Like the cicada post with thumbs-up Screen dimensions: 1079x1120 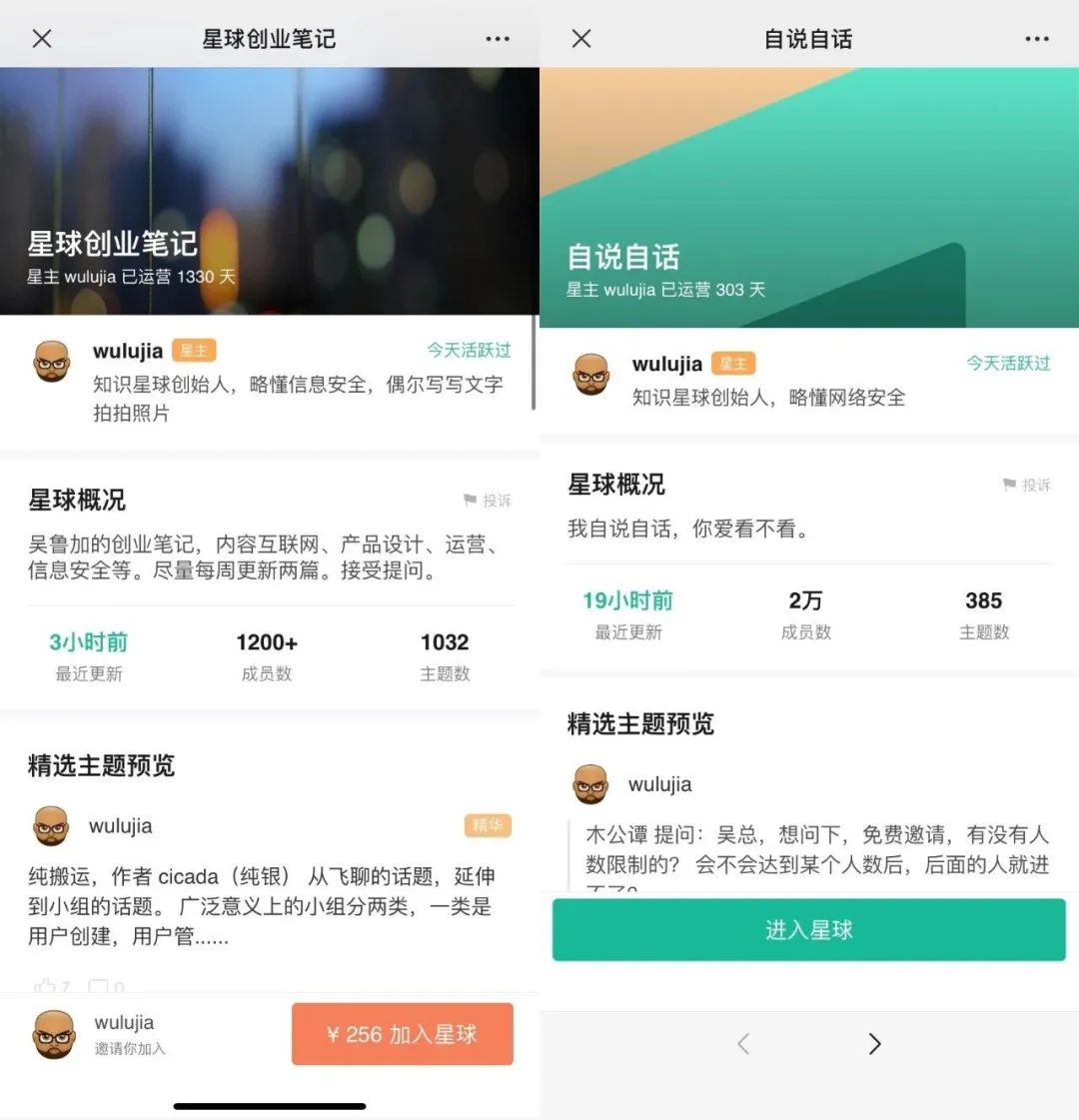(47, 987)
